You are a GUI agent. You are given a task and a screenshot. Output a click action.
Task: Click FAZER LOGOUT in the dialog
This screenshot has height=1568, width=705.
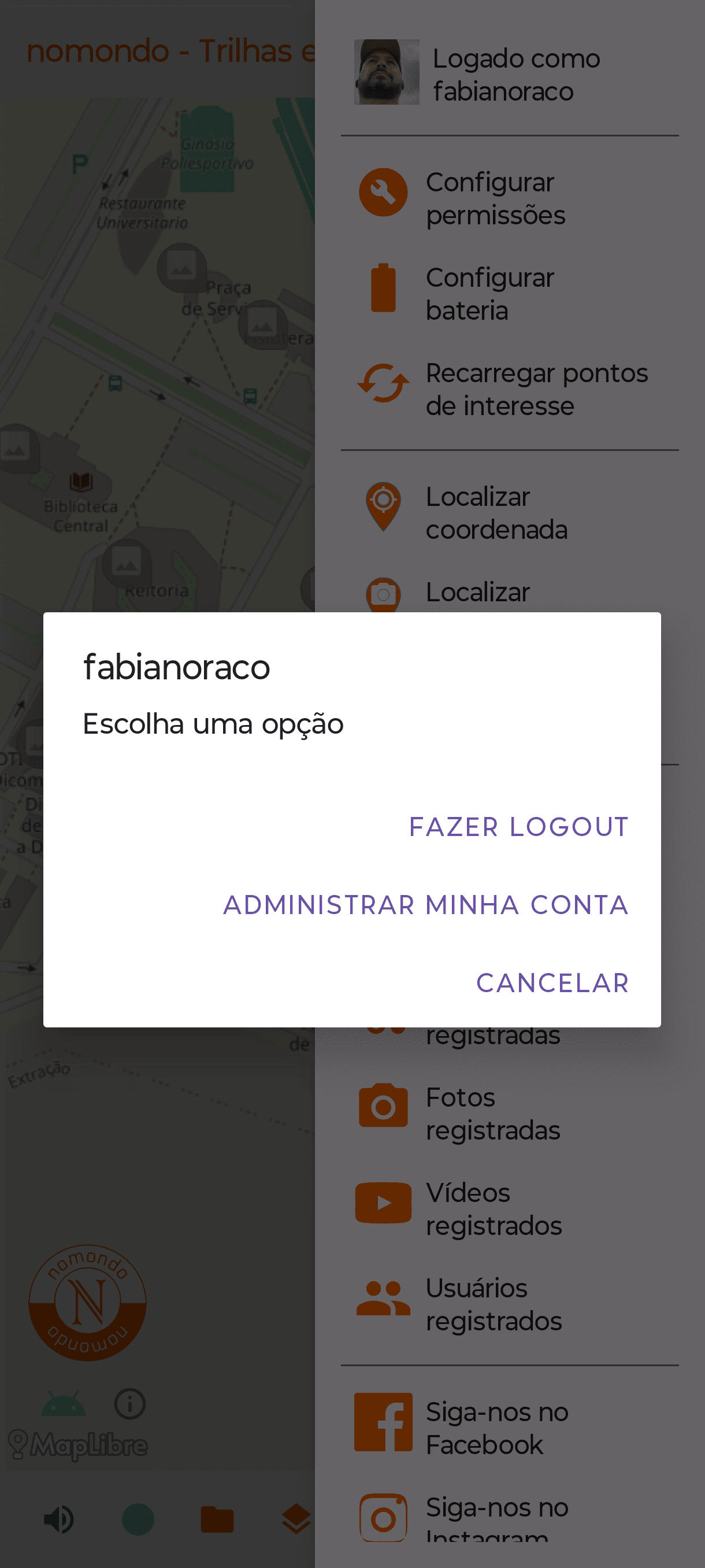(518, 826)
